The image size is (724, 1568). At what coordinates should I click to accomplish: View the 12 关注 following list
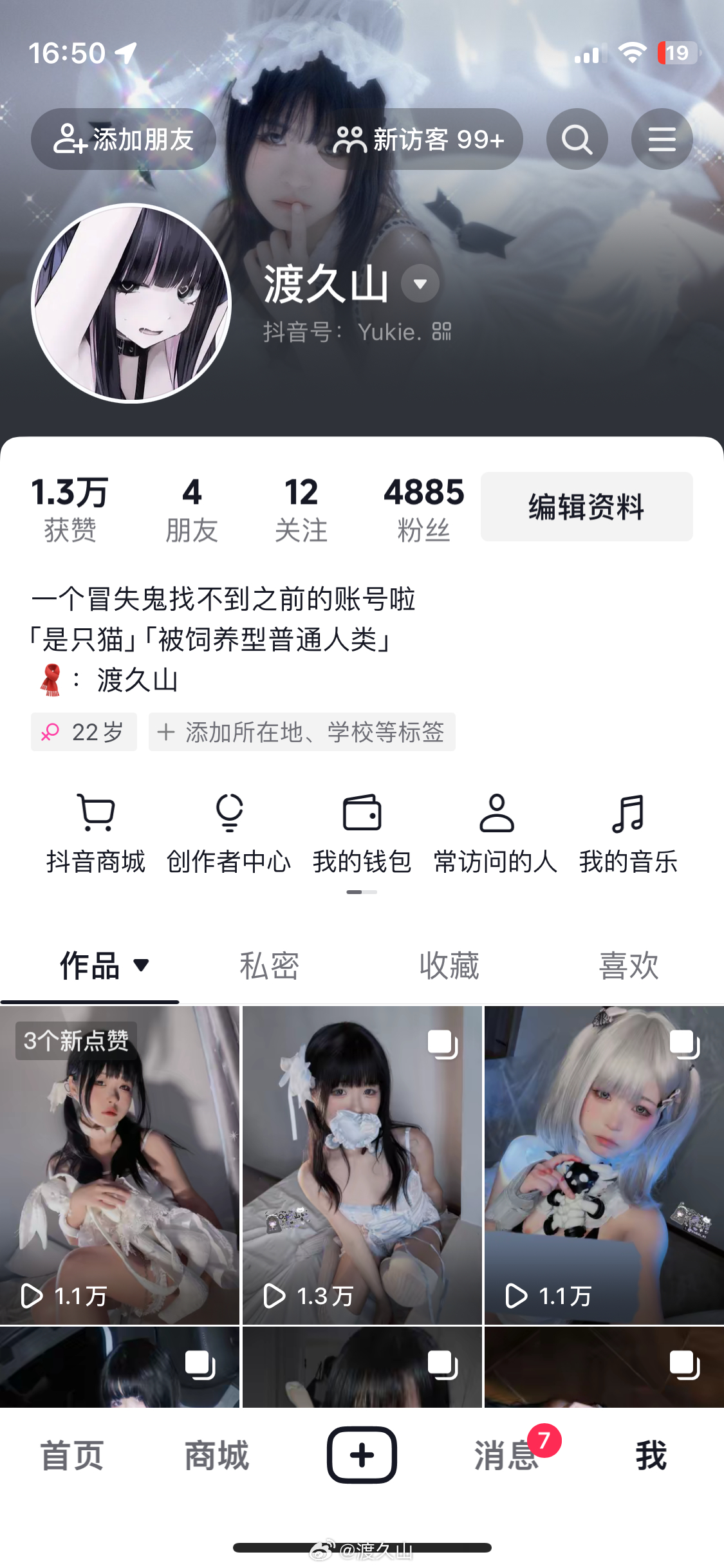point(301,509)
